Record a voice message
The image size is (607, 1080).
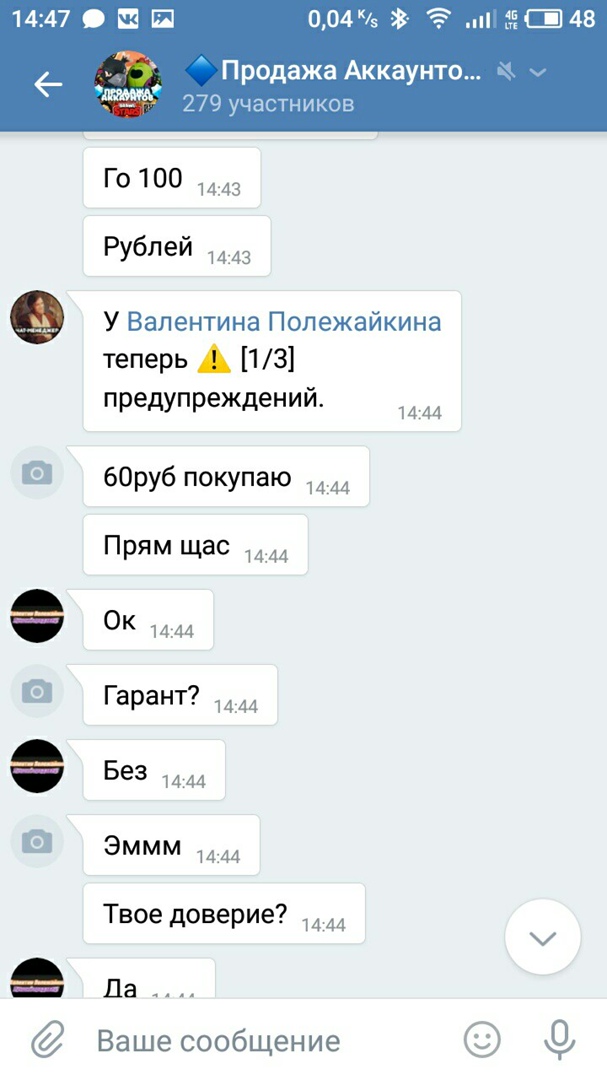tap(559, 1040)
